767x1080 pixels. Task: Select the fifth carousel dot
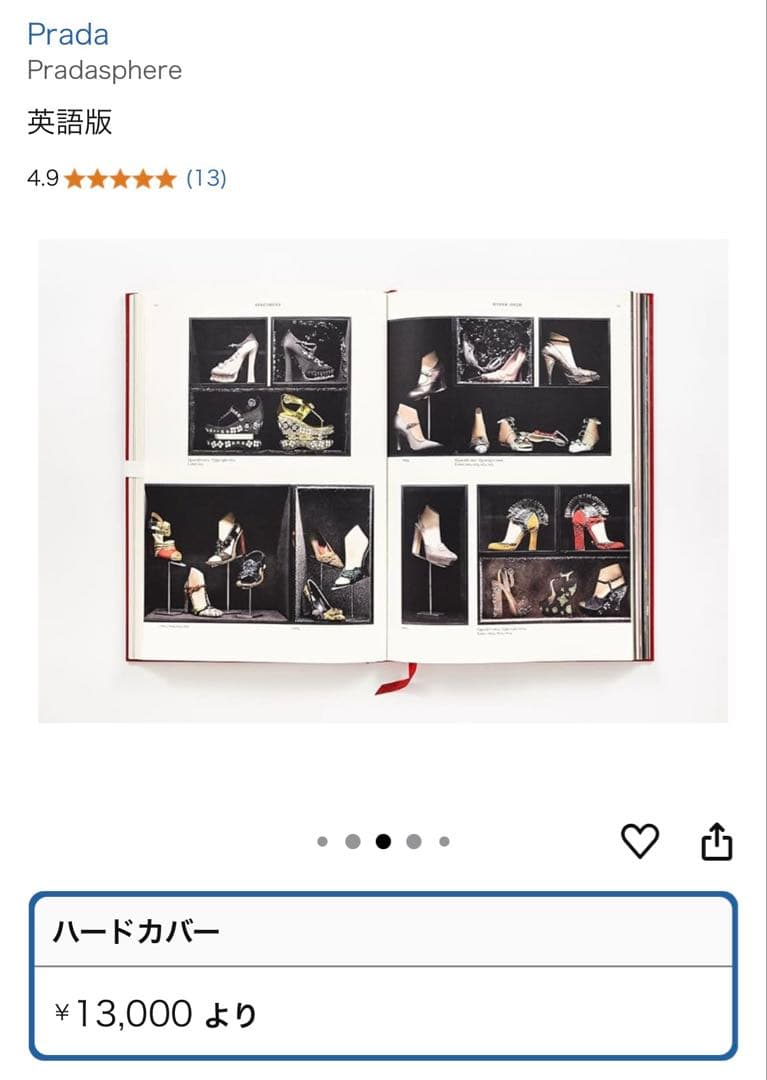pyautogui.click(x=443, y=841)
